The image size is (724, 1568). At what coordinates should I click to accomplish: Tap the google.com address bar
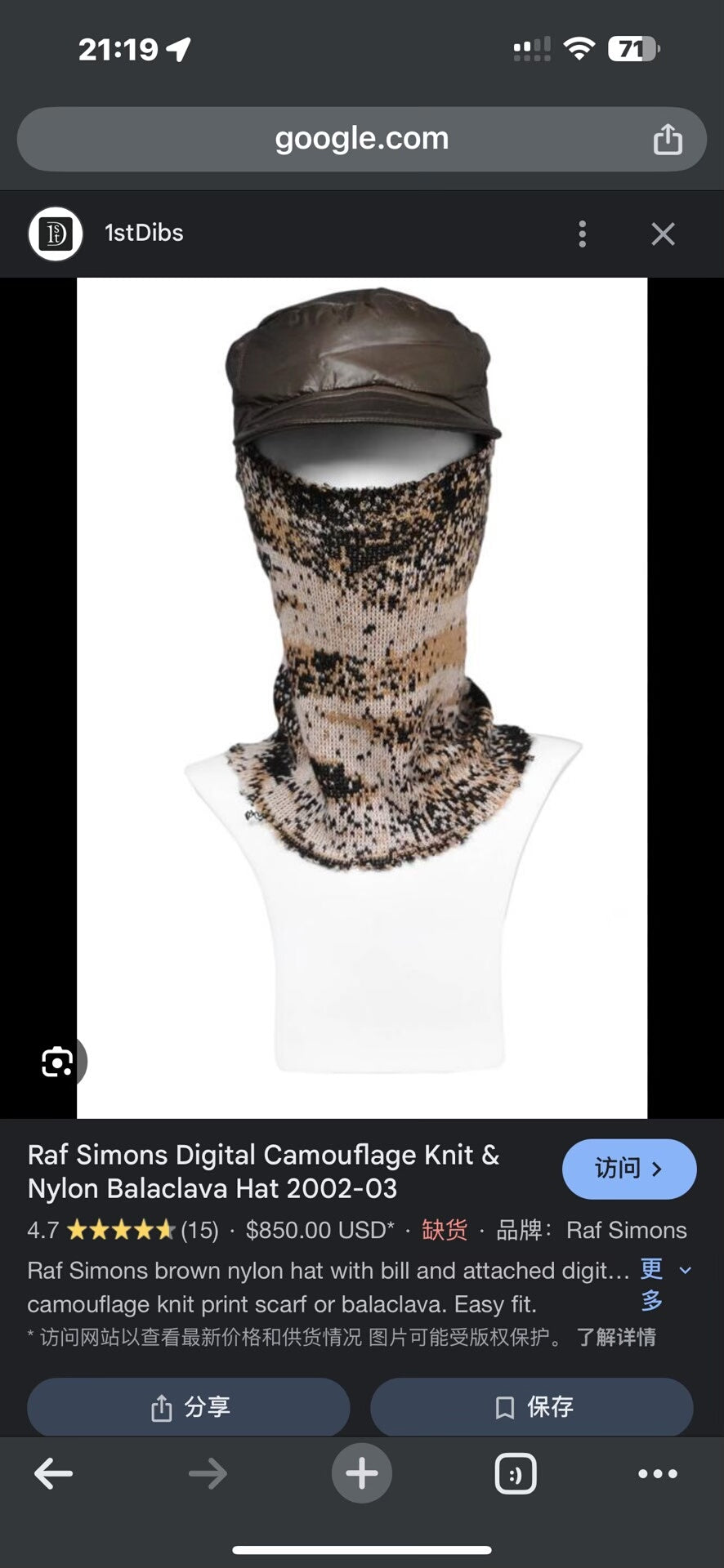click(x=361, y=139)
